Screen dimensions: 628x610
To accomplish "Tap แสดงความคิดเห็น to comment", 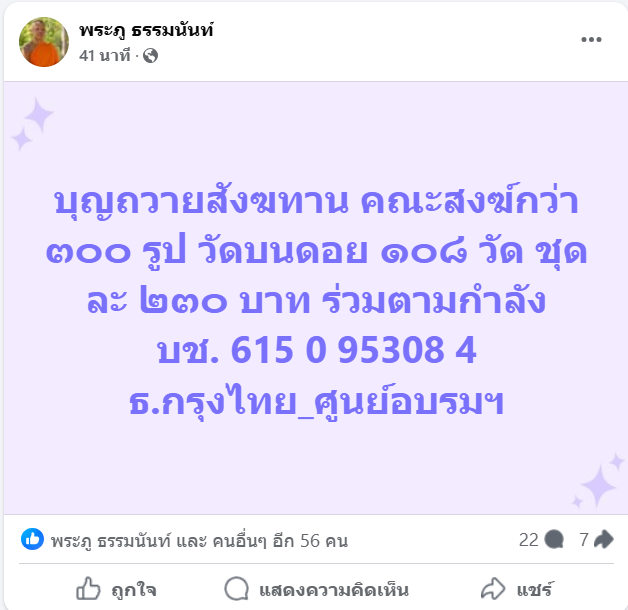I will [x=316, y=588].
